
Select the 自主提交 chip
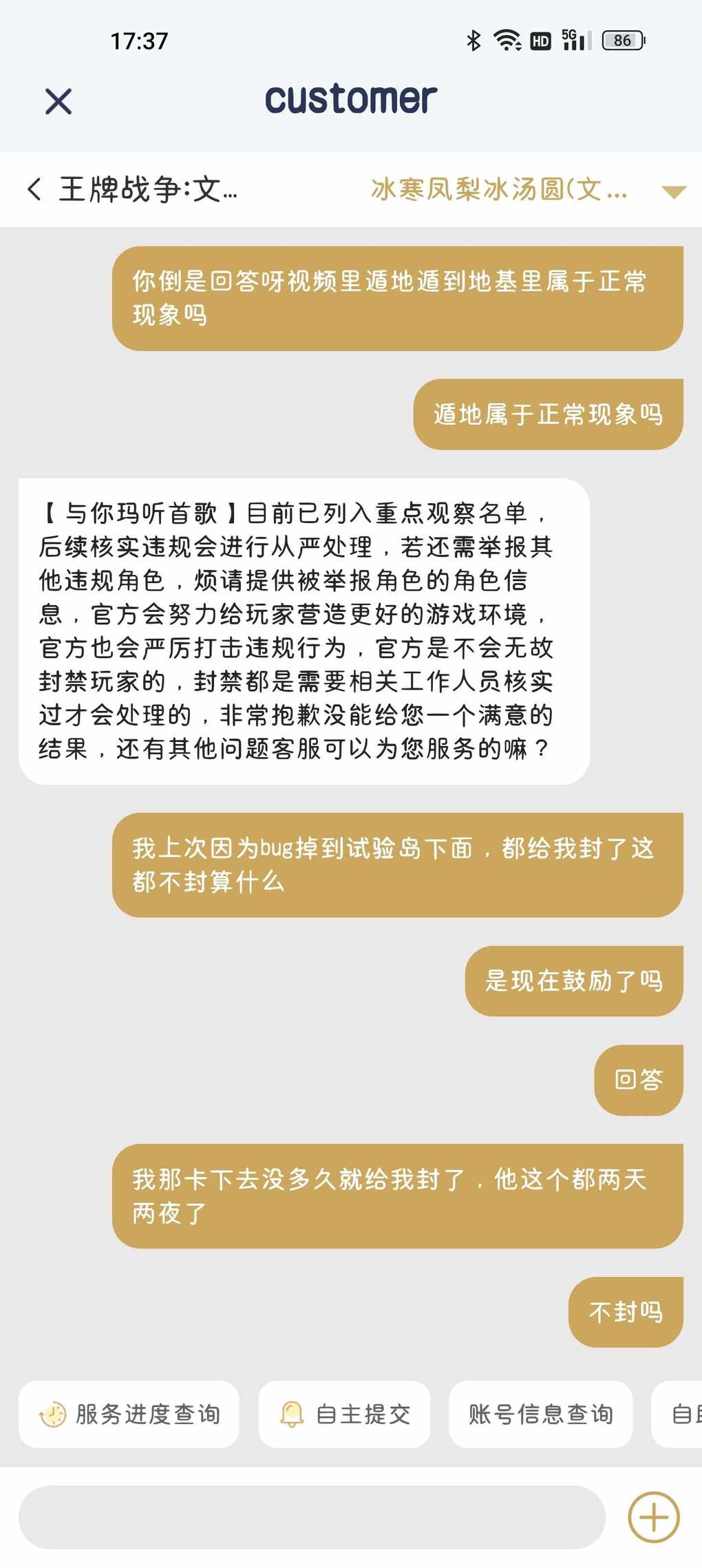345,1415
